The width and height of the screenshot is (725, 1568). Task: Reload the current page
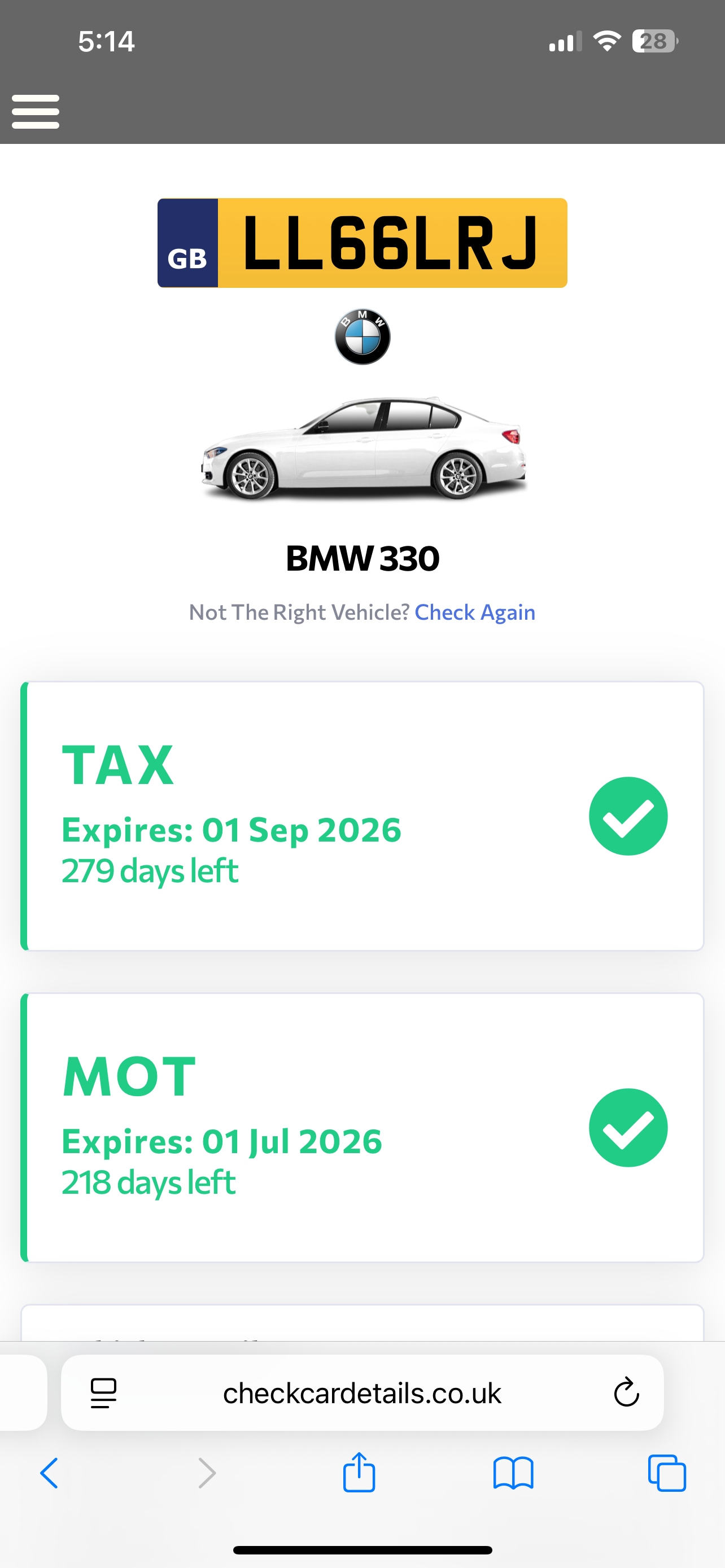tap(626, 1392)
